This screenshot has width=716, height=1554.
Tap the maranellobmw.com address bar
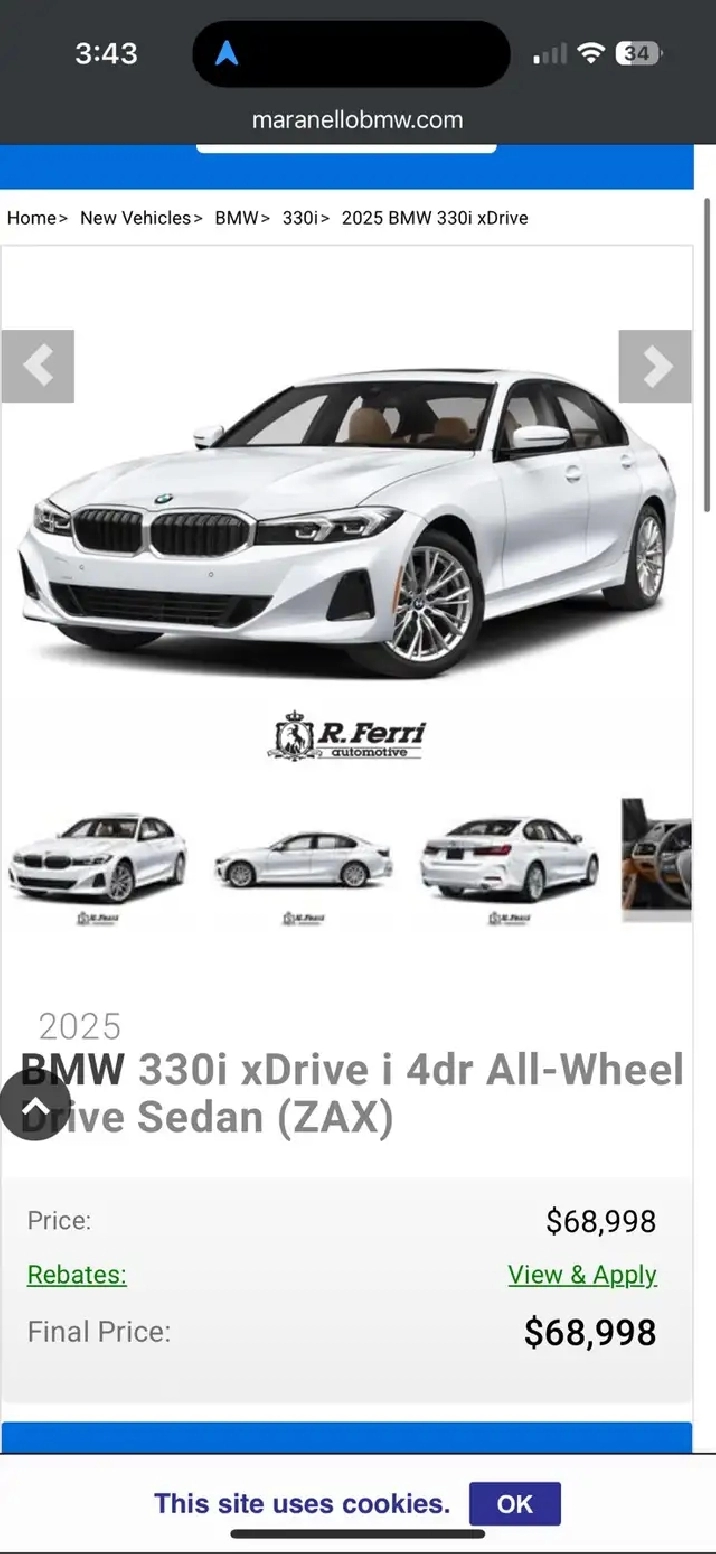tap(358, 120)
